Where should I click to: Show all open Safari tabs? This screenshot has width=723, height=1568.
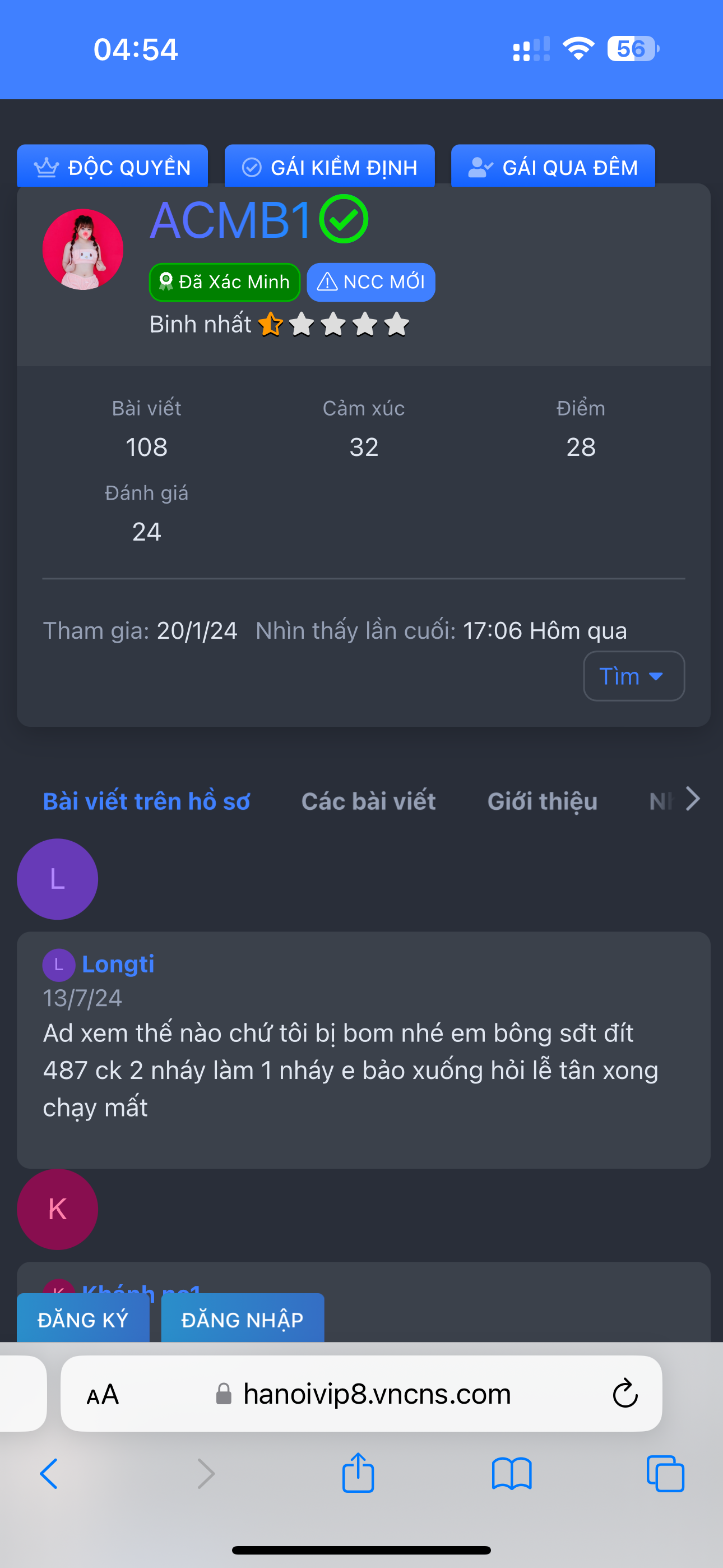(665, 1474)
